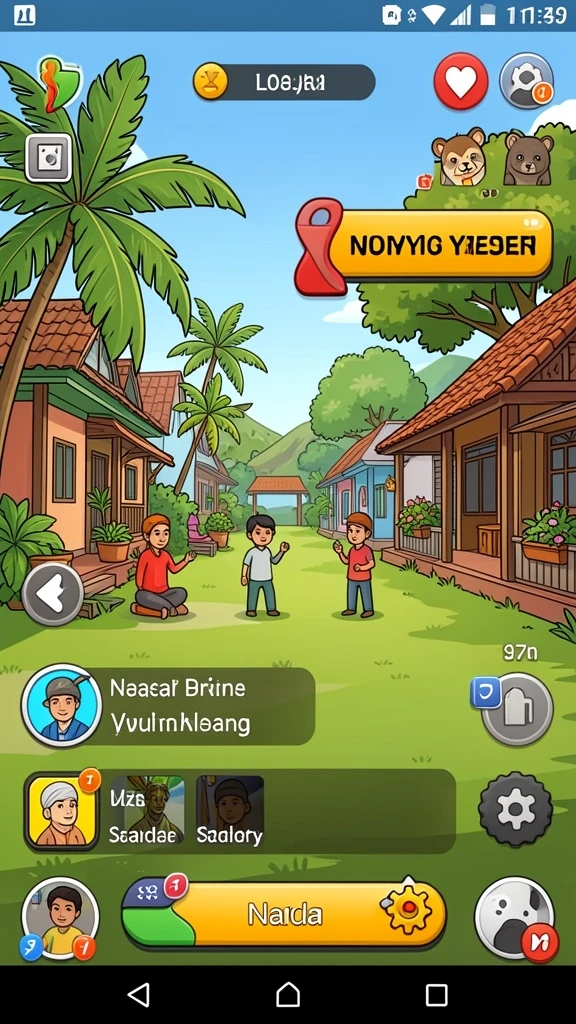
Task: Go to the Android home screen
Action: click(288, 995)
